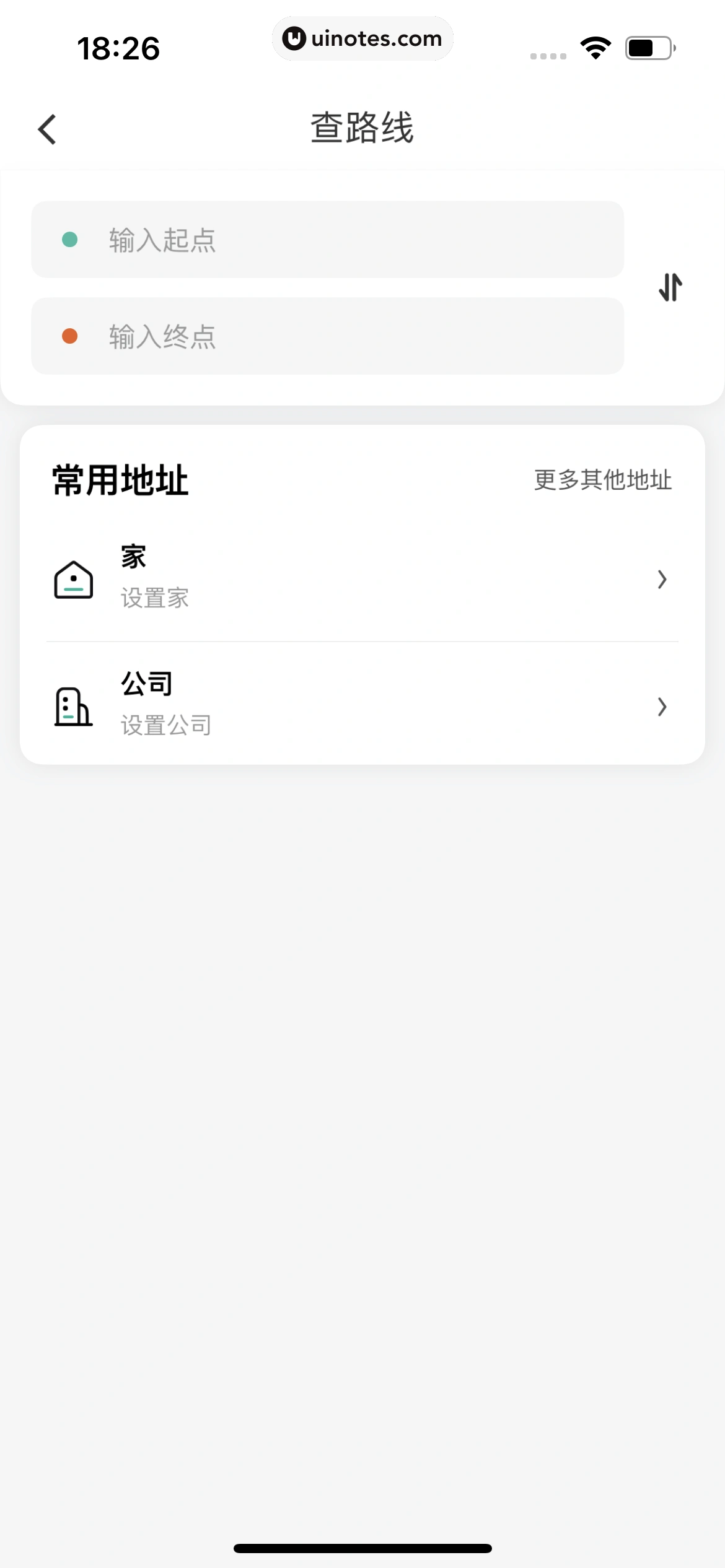Screen dimensions: 725x1568
Task: Click the swap start and destination icon
Action: 669,286
